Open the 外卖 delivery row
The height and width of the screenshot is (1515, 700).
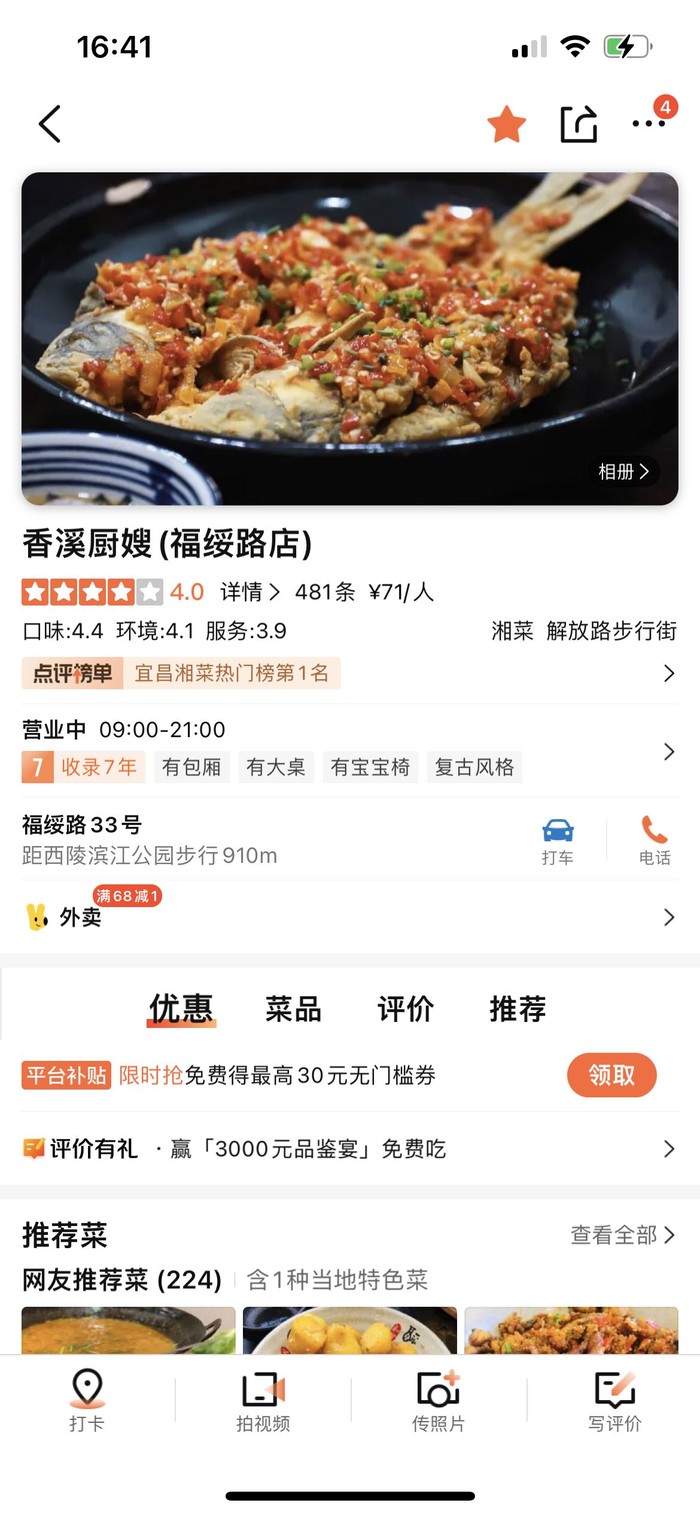click(x=348, y=917)
